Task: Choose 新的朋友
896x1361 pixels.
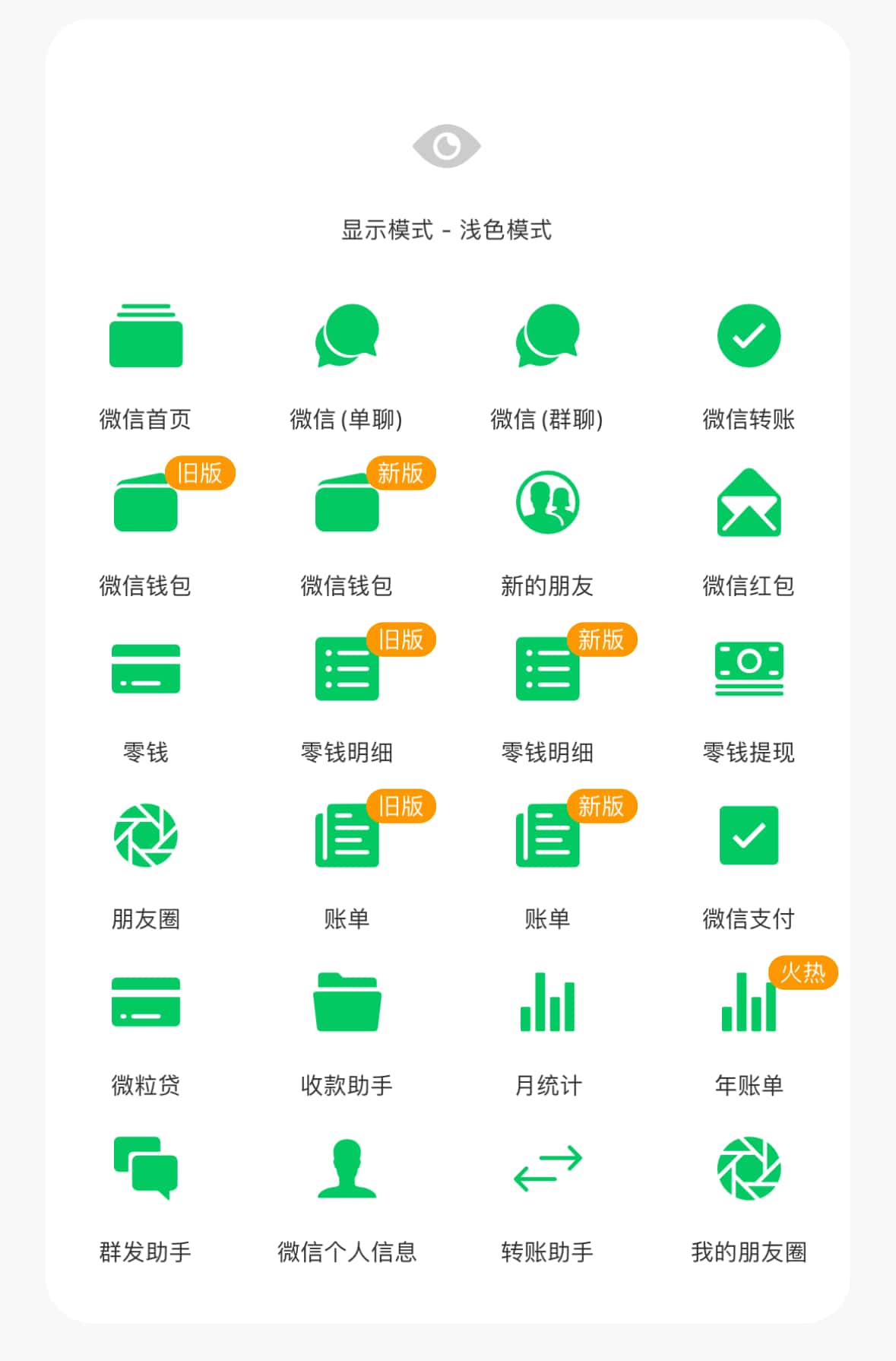Action: point(547,503)
